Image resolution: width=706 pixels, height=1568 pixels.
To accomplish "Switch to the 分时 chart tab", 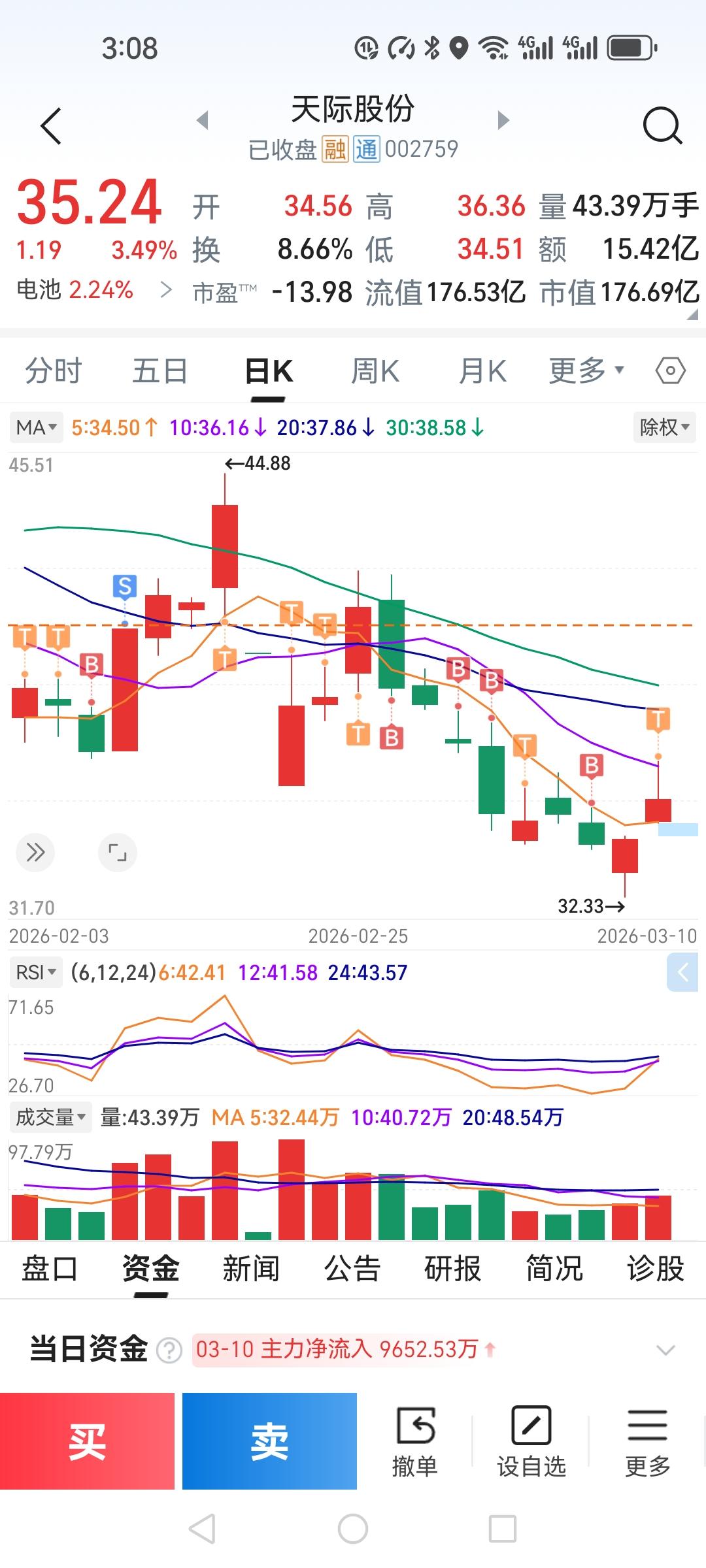I will coord(53,371).
